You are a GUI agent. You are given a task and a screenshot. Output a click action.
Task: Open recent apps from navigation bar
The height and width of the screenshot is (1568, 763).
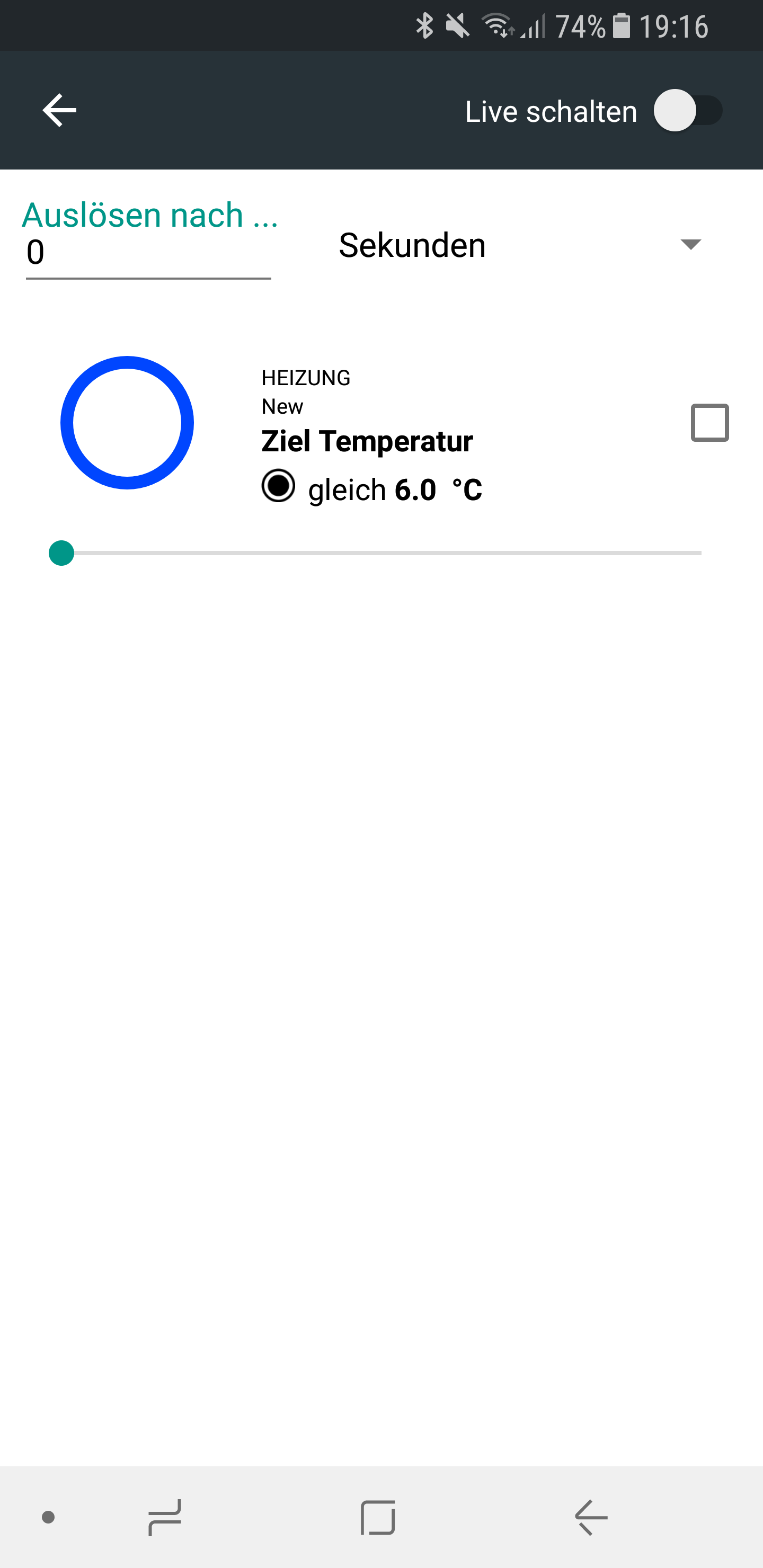165,1518
